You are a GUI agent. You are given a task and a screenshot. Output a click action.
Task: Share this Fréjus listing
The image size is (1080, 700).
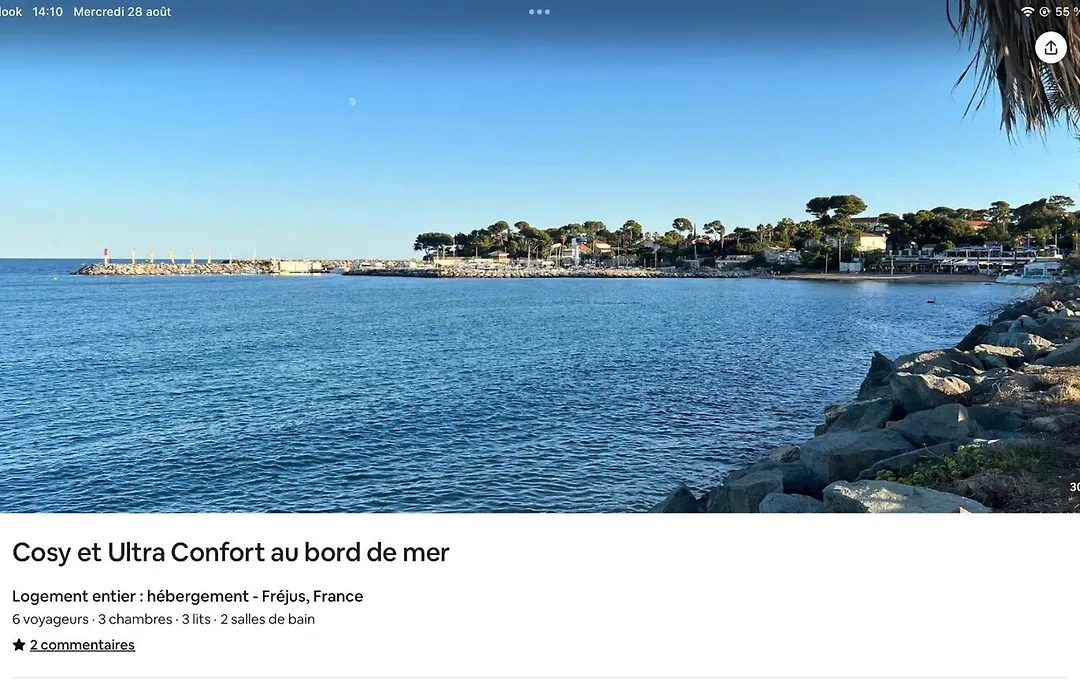[x=1050, y=47]
